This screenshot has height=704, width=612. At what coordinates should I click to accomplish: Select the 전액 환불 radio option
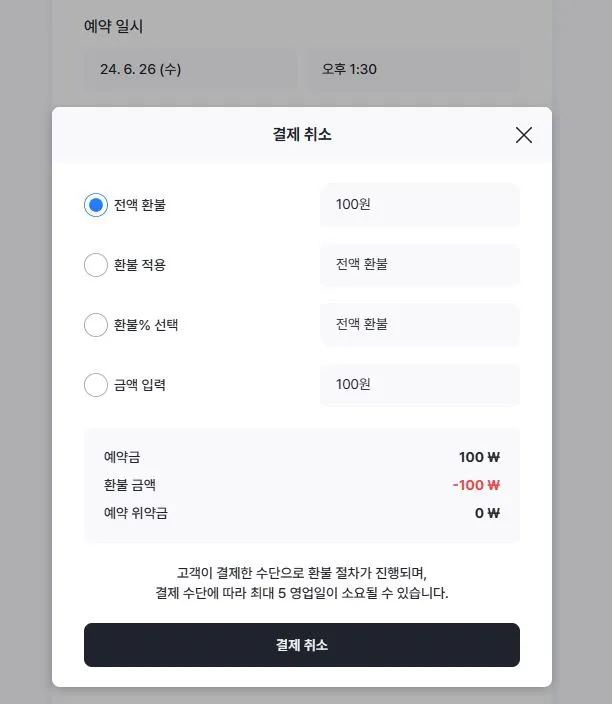tap(96, 205)
